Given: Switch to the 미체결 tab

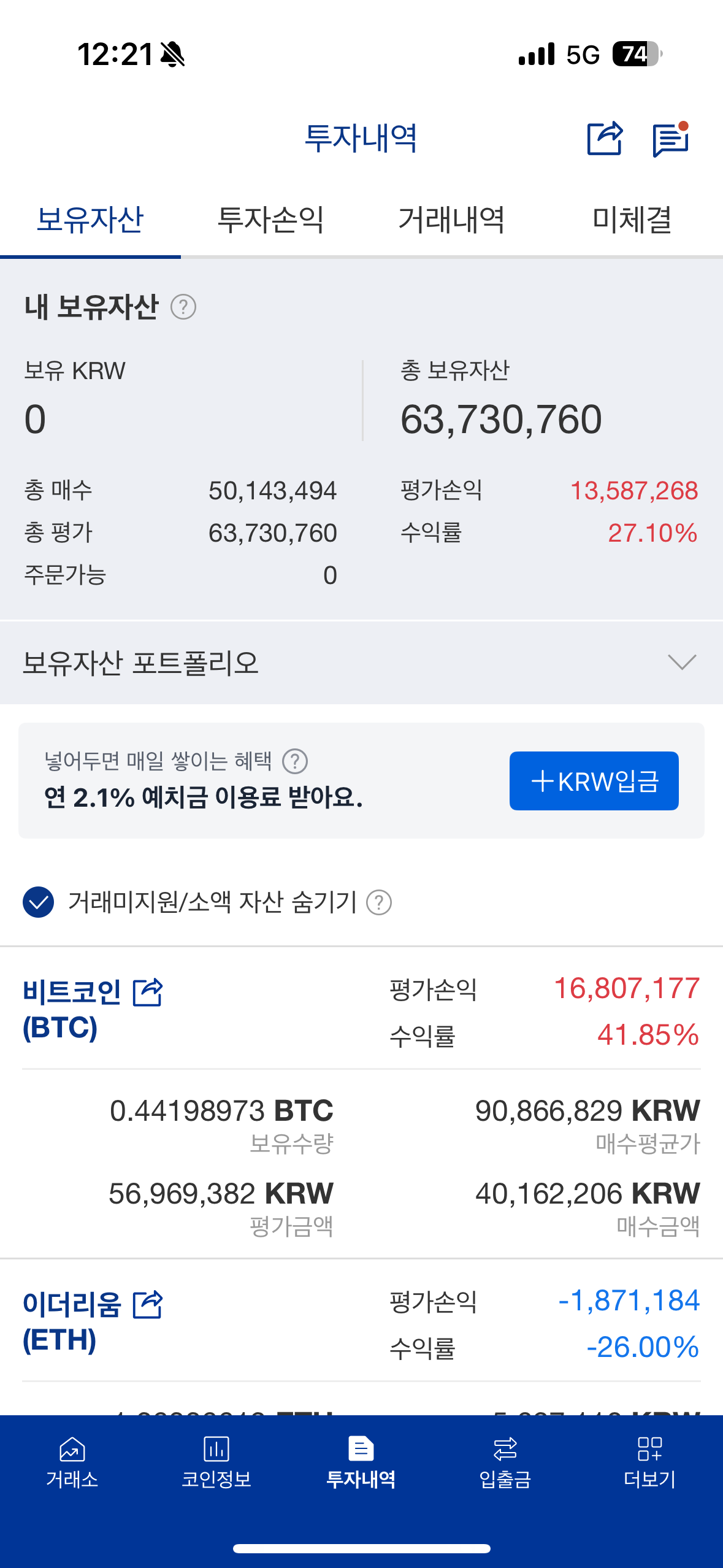Looking at the screenshot, I should (632, 221).
